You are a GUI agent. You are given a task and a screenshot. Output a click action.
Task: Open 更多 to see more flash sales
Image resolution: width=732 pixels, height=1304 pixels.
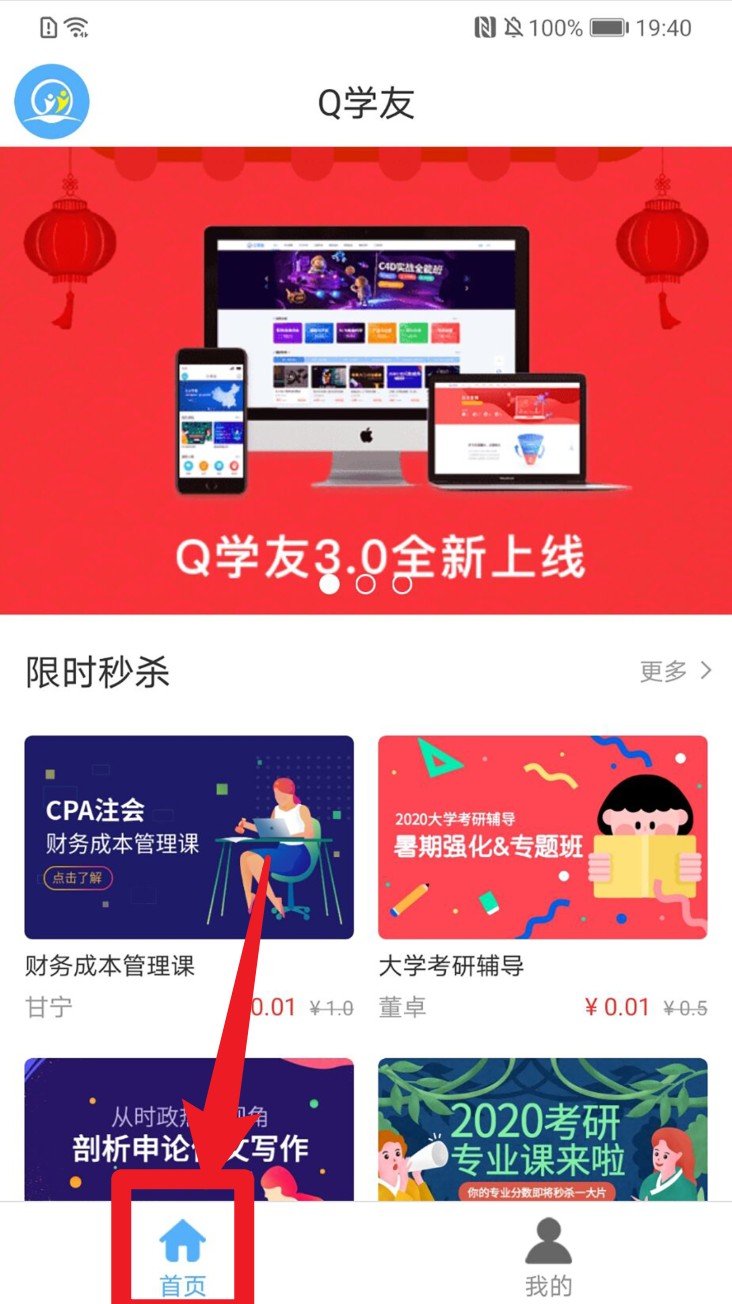click(676, 671)
